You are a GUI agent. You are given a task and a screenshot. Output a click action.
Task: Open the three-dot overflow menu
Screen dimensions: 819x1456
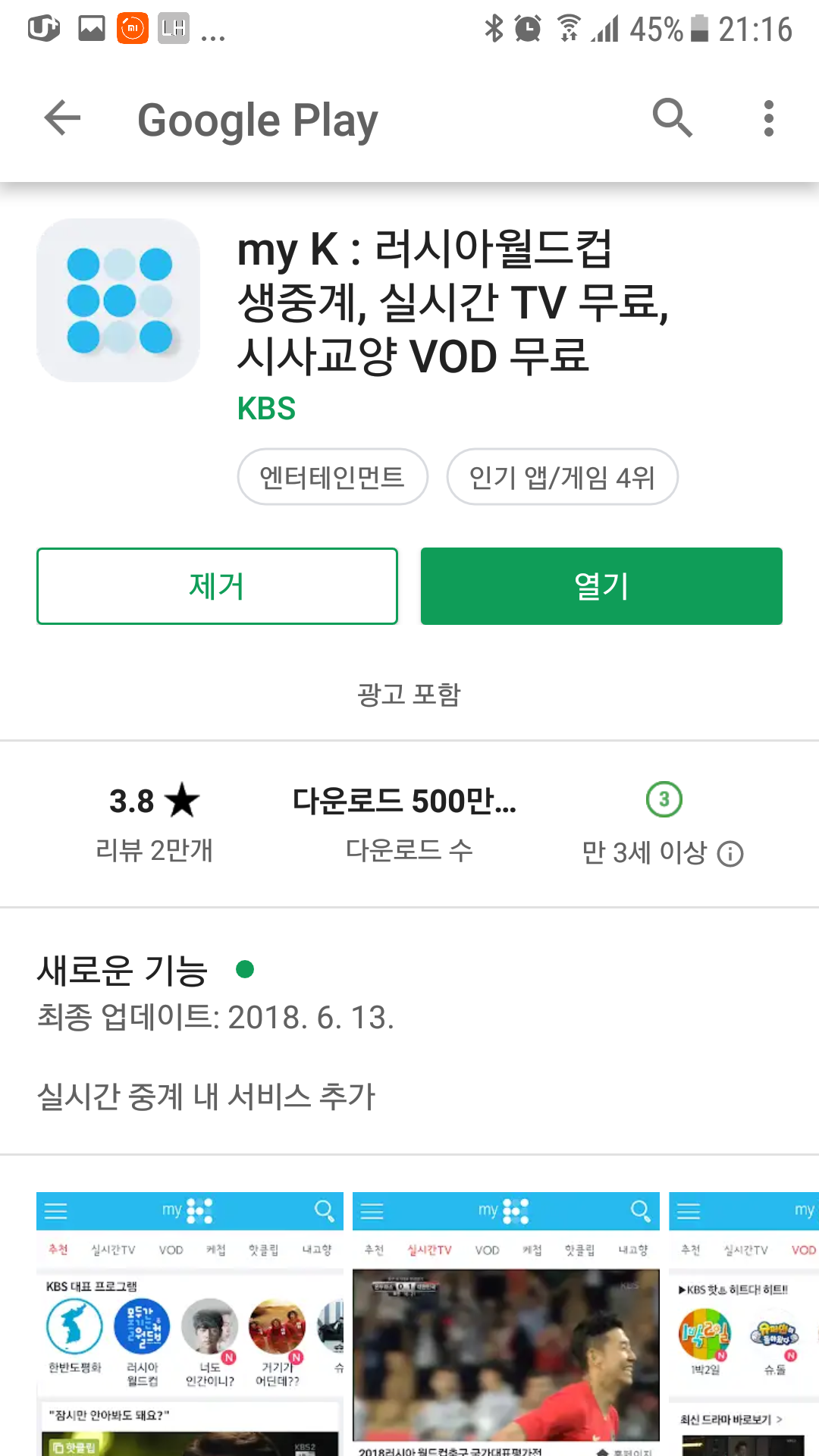pyautogui.click(x=769, y=118)
